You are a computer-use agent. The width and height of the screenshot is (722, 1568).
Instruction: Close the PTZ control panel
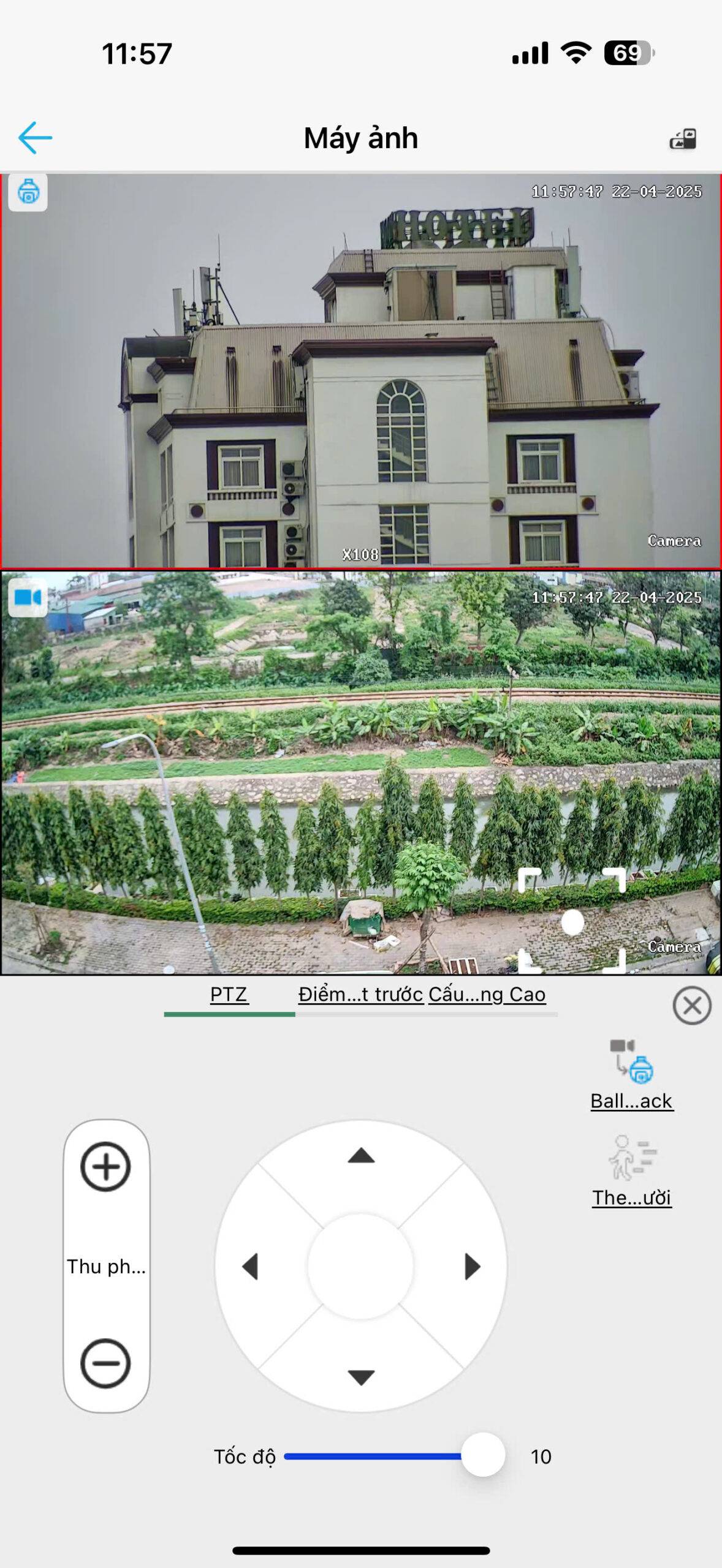click(x=691, y=1005)
